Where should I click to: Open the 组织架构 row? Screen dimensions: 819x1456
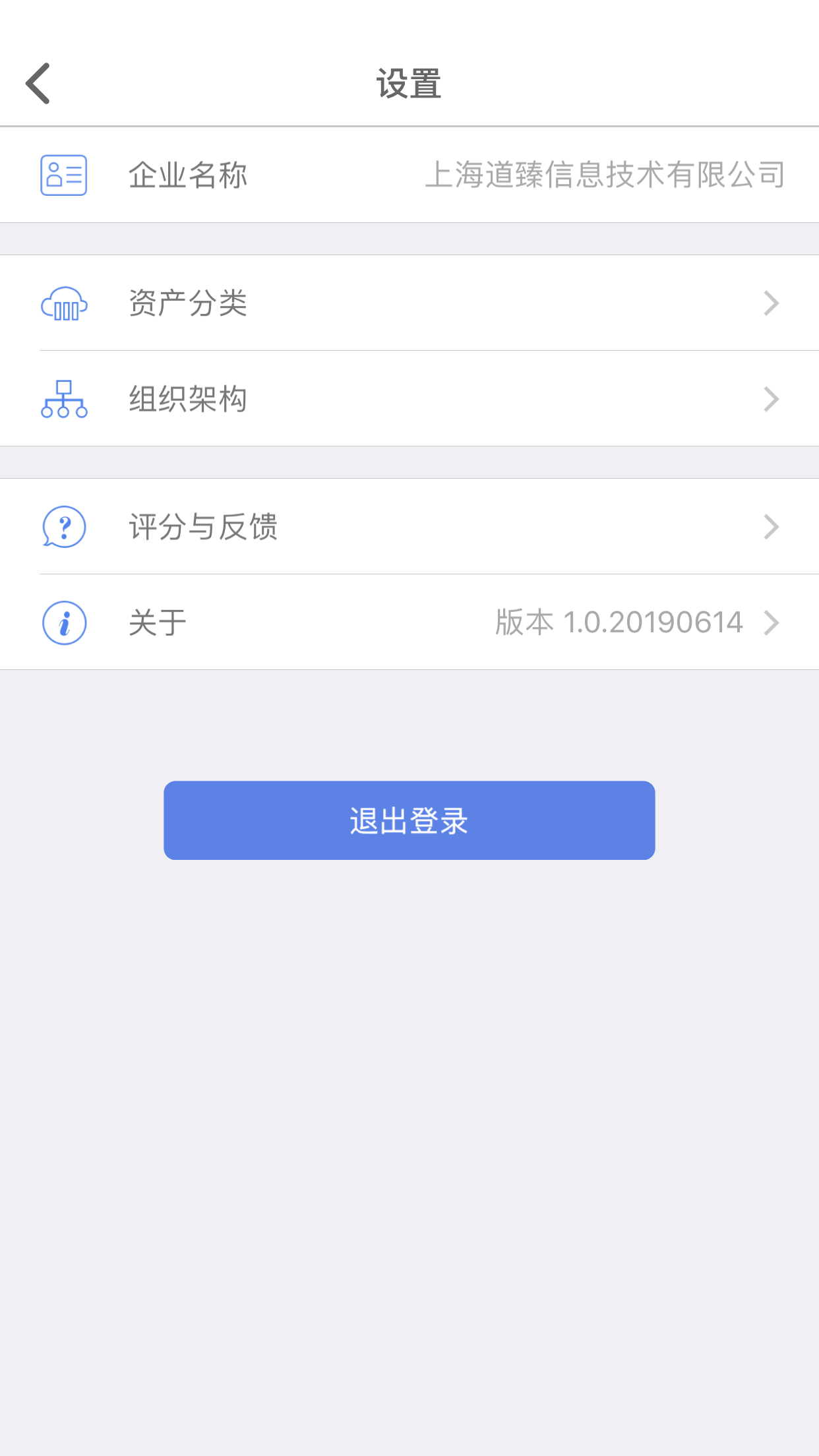click(x=409, y=398)
